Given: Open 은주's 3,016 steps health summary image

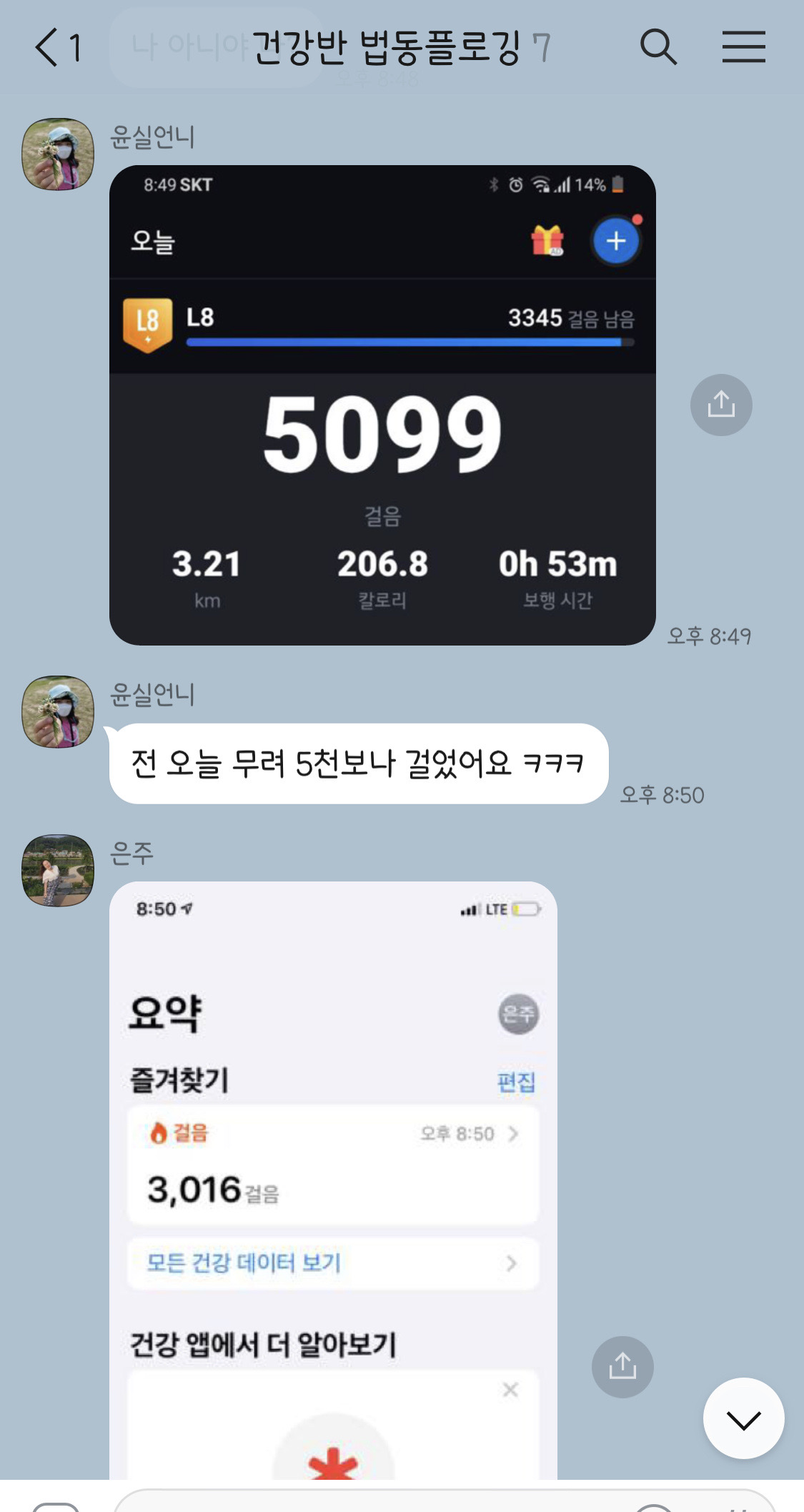Looking at the screenshot, I should pos(333,1180).
